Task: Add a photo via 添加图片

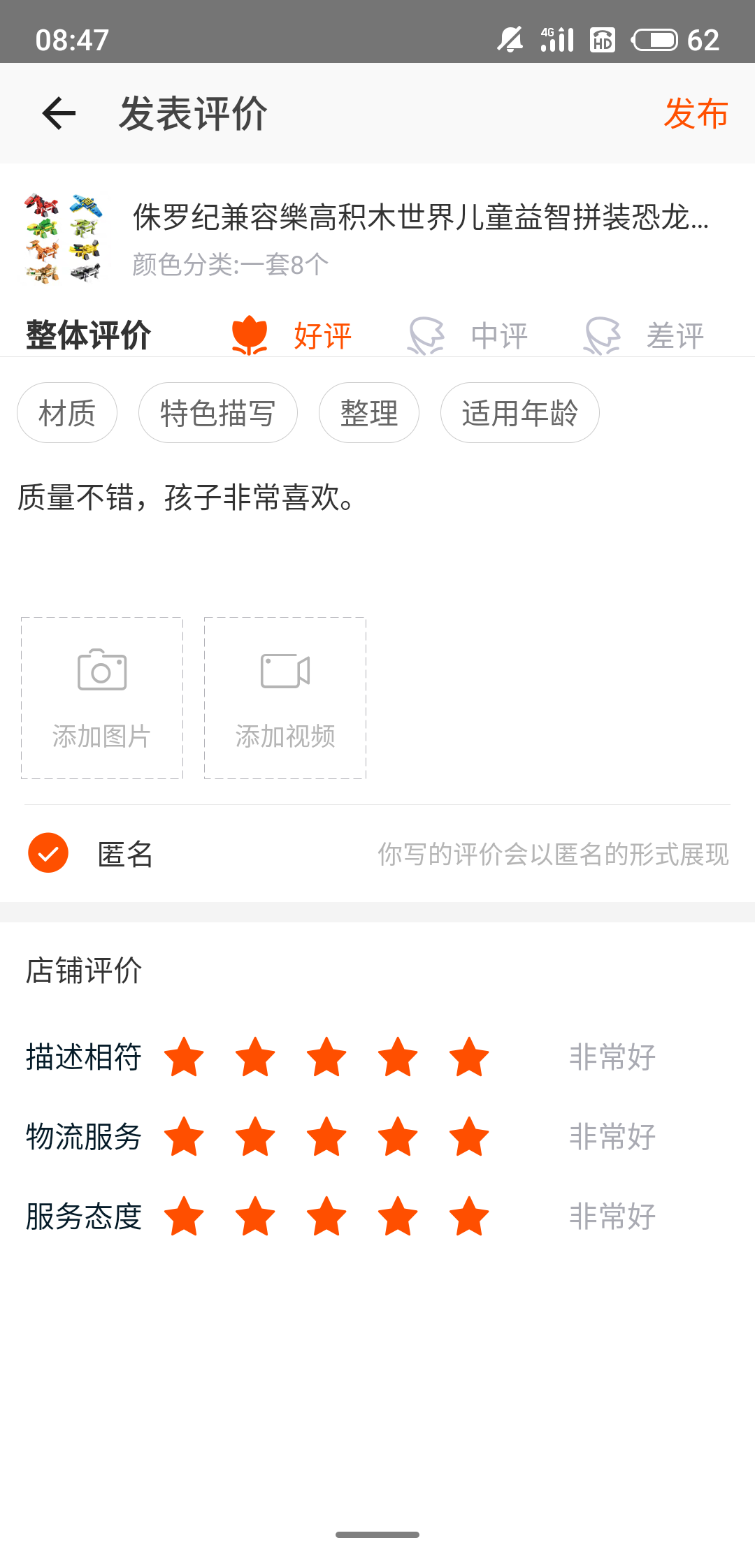Action: click(102, 698)
